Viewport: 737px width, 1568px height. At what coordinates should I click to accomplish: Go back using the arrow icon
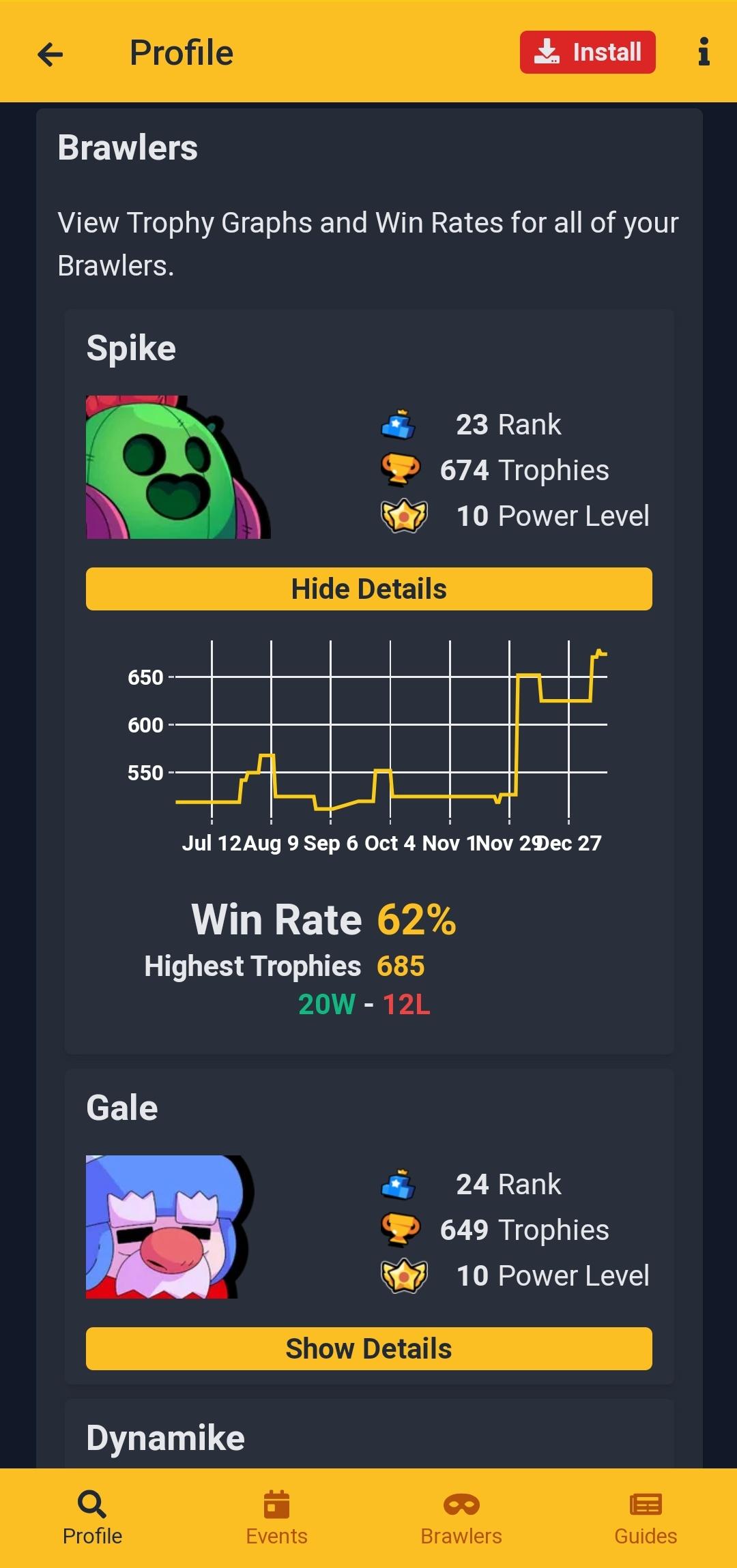50,54
